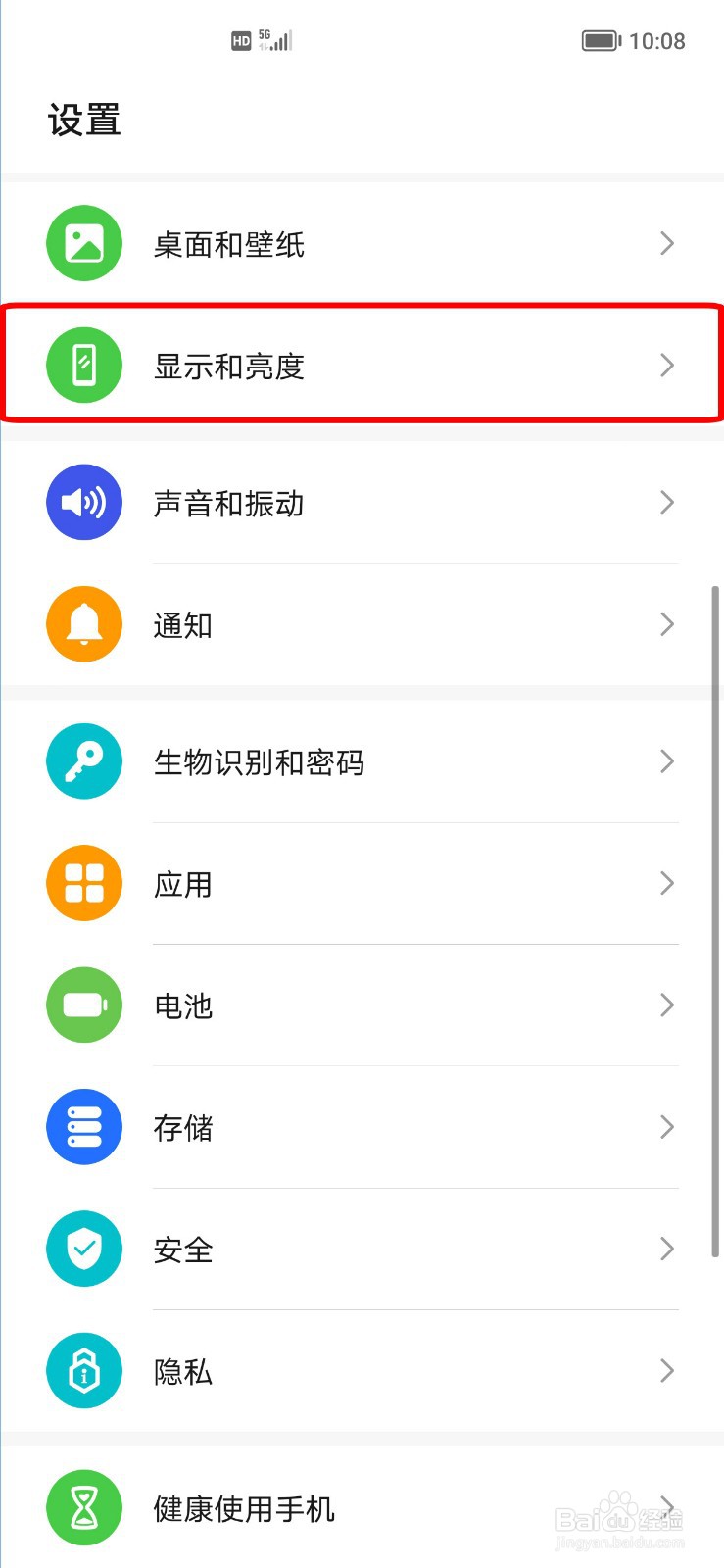
Task: Open 声音和振动 using its right arrow
Action: point(667,502)
